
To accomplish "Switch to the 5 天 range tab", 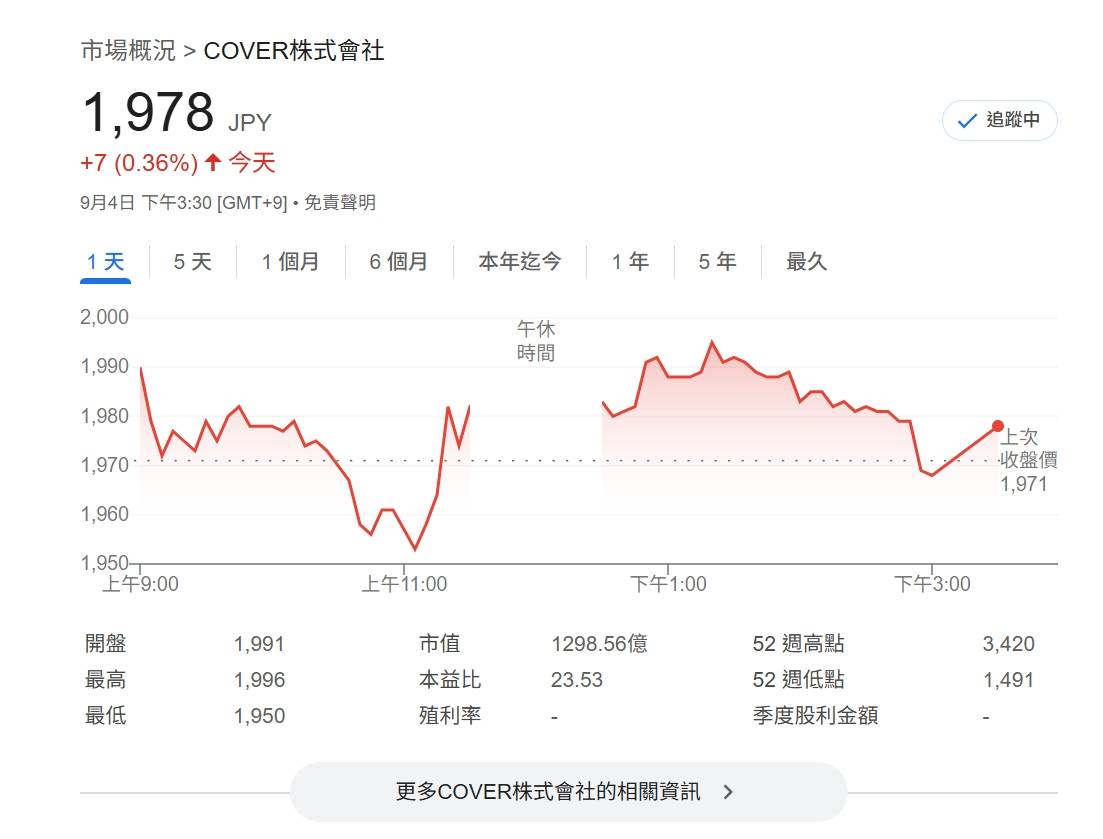I will pyautogui.click(x=192, y=262).
